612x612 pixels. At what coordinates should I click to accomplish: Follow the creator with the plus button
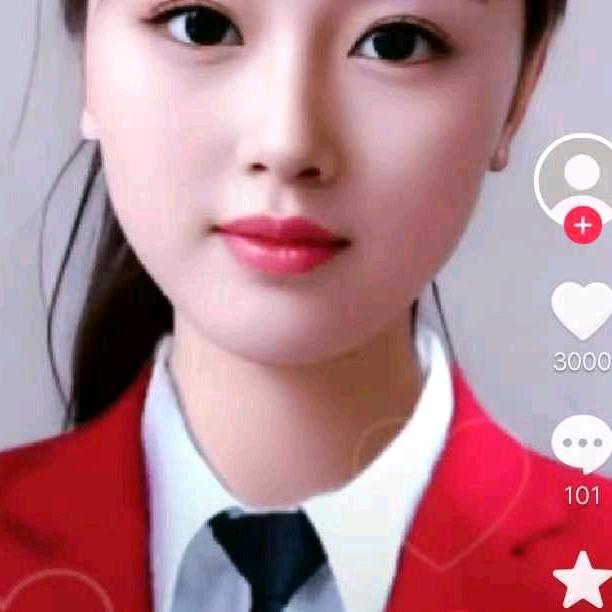(x=583, y=226)
